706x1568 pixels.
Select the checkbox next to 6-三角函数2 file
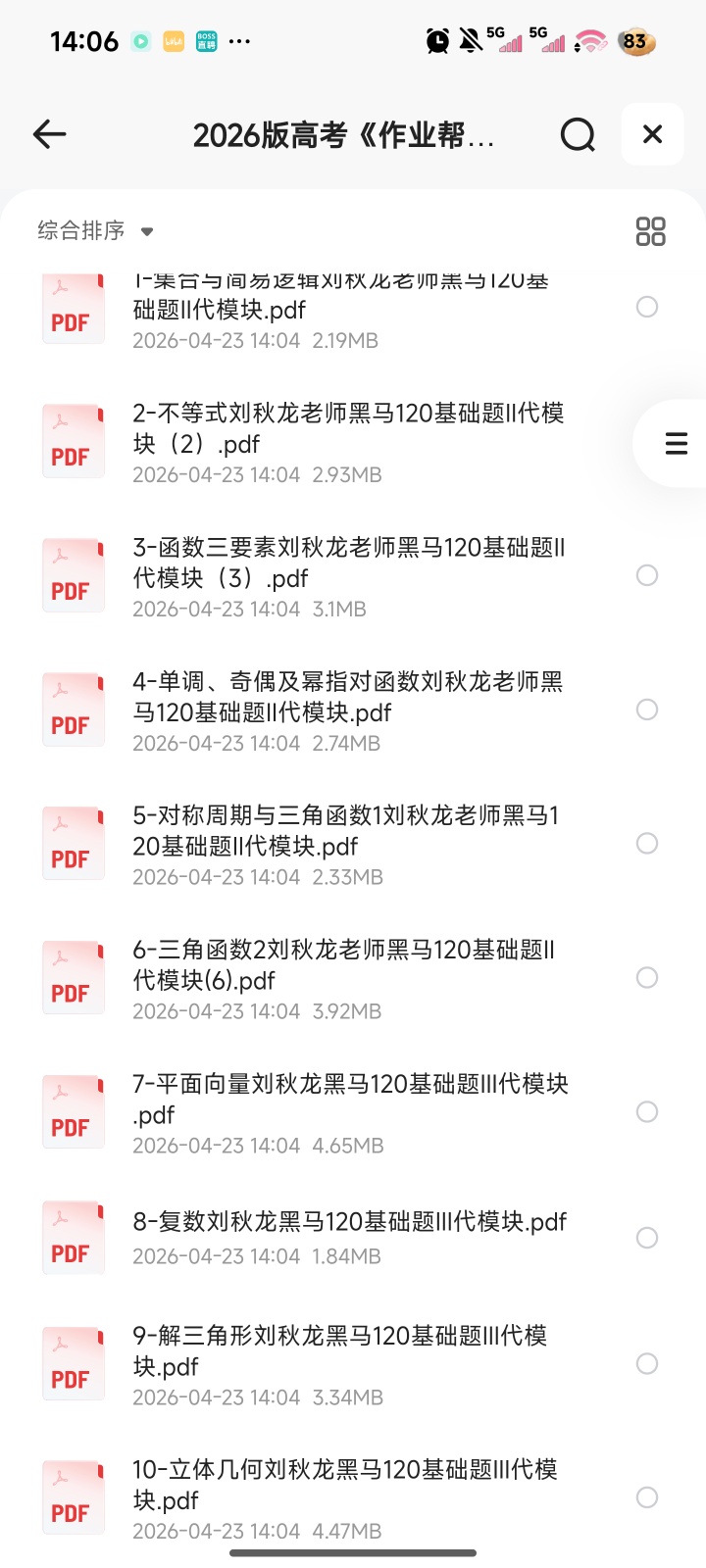point(647,977)
